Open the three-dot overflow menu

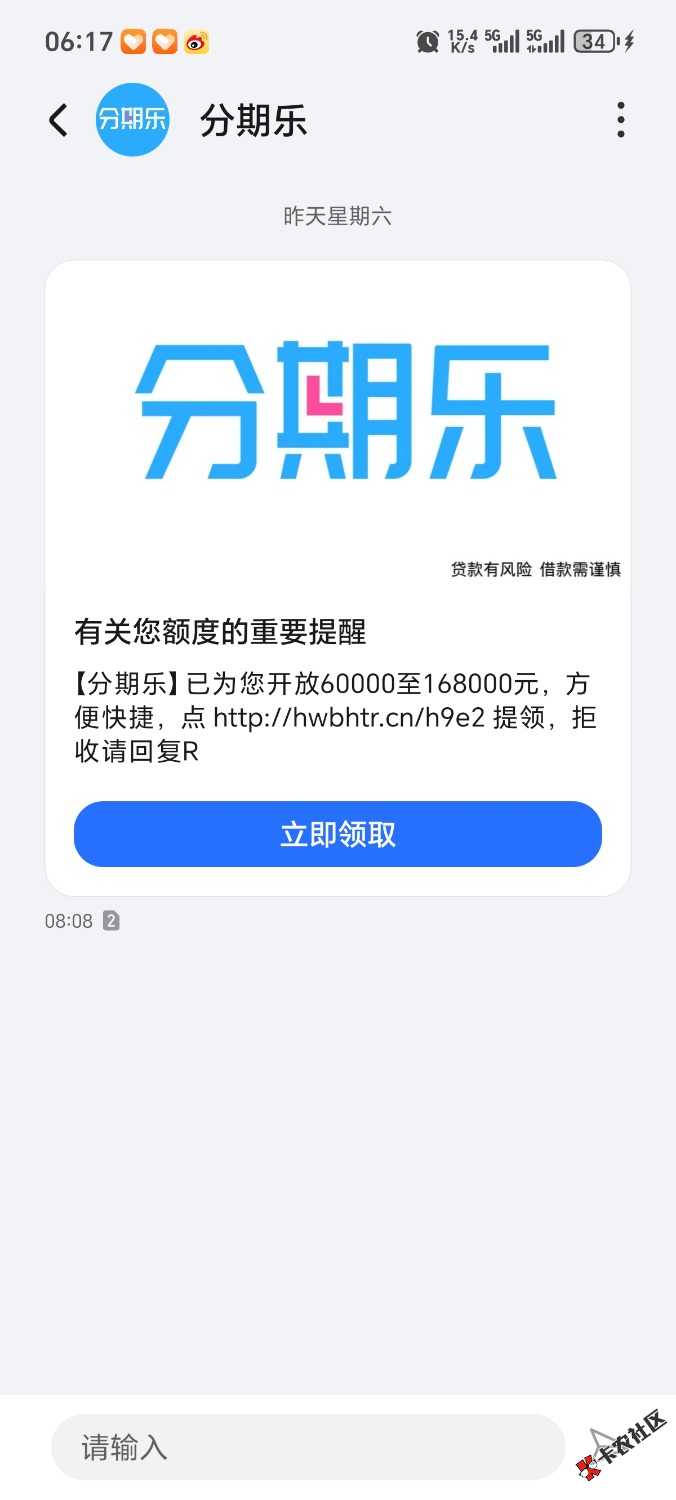[x=620, y=121]
